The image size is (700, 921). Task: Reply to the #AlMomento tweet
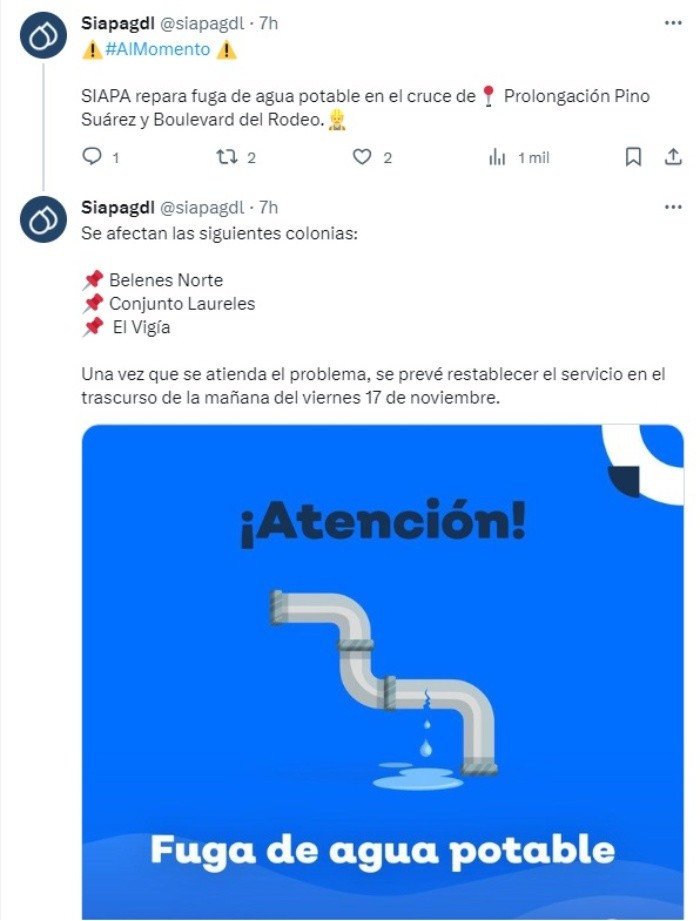(92, 157)
